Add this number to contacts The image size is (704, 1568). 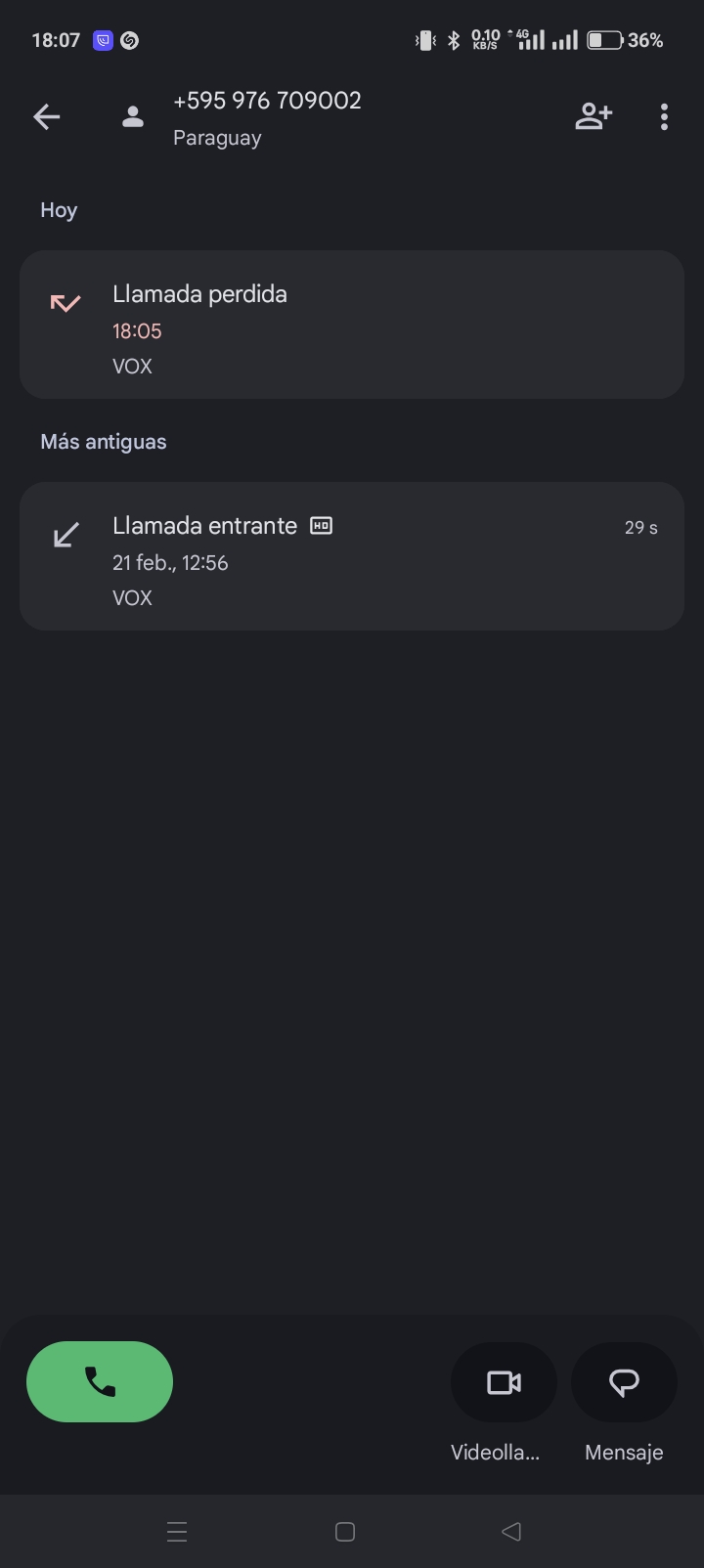(x=593, y=117)
